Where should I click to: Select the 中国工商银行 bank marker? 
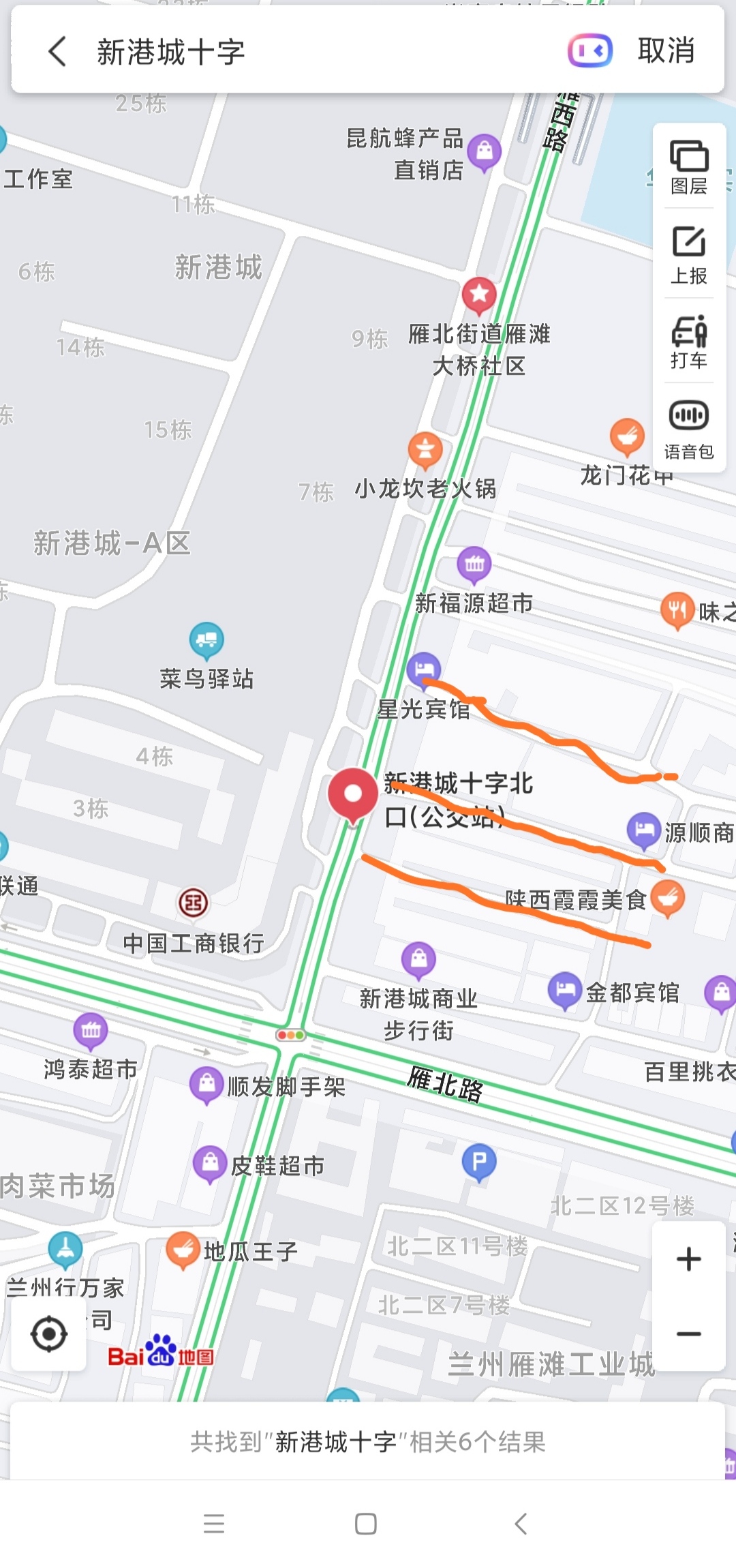(193, 903)
